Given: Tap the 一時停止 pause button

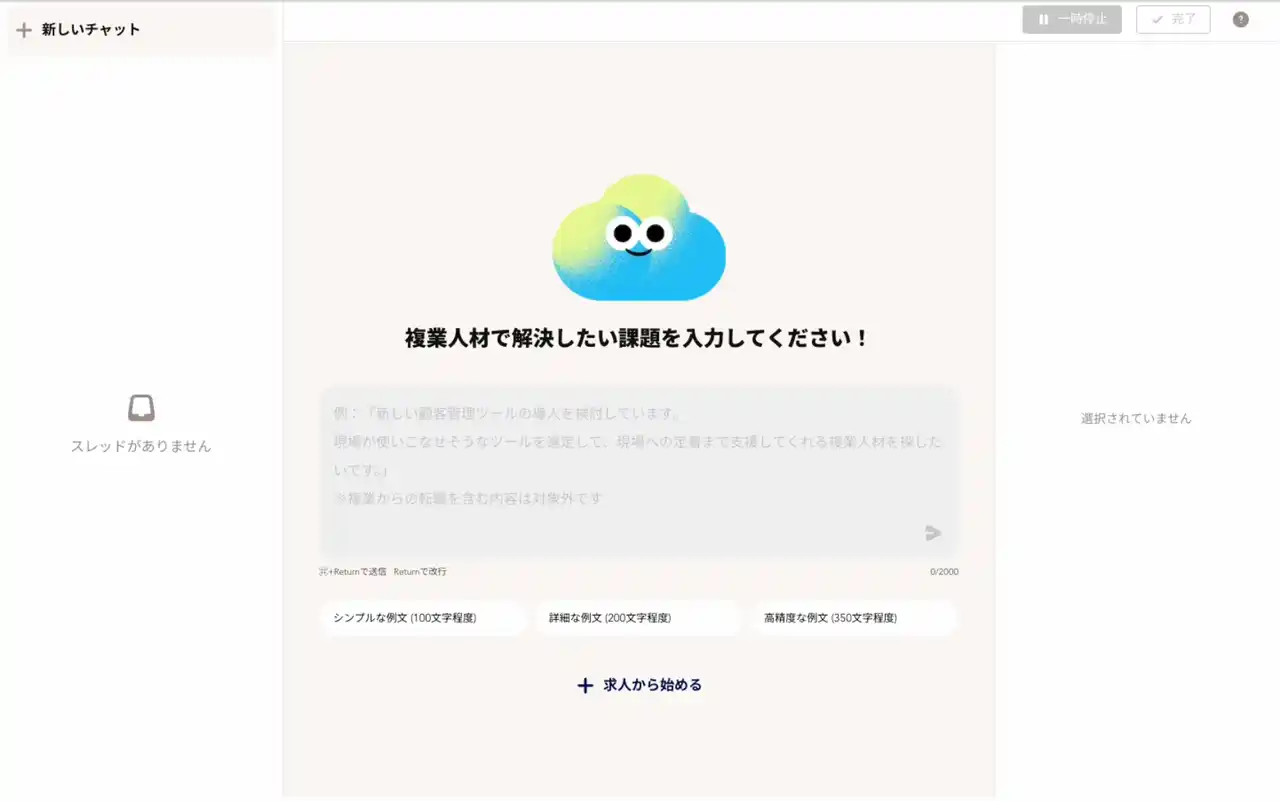Looking at the screenshot, I should click(x=1071, y=19).
